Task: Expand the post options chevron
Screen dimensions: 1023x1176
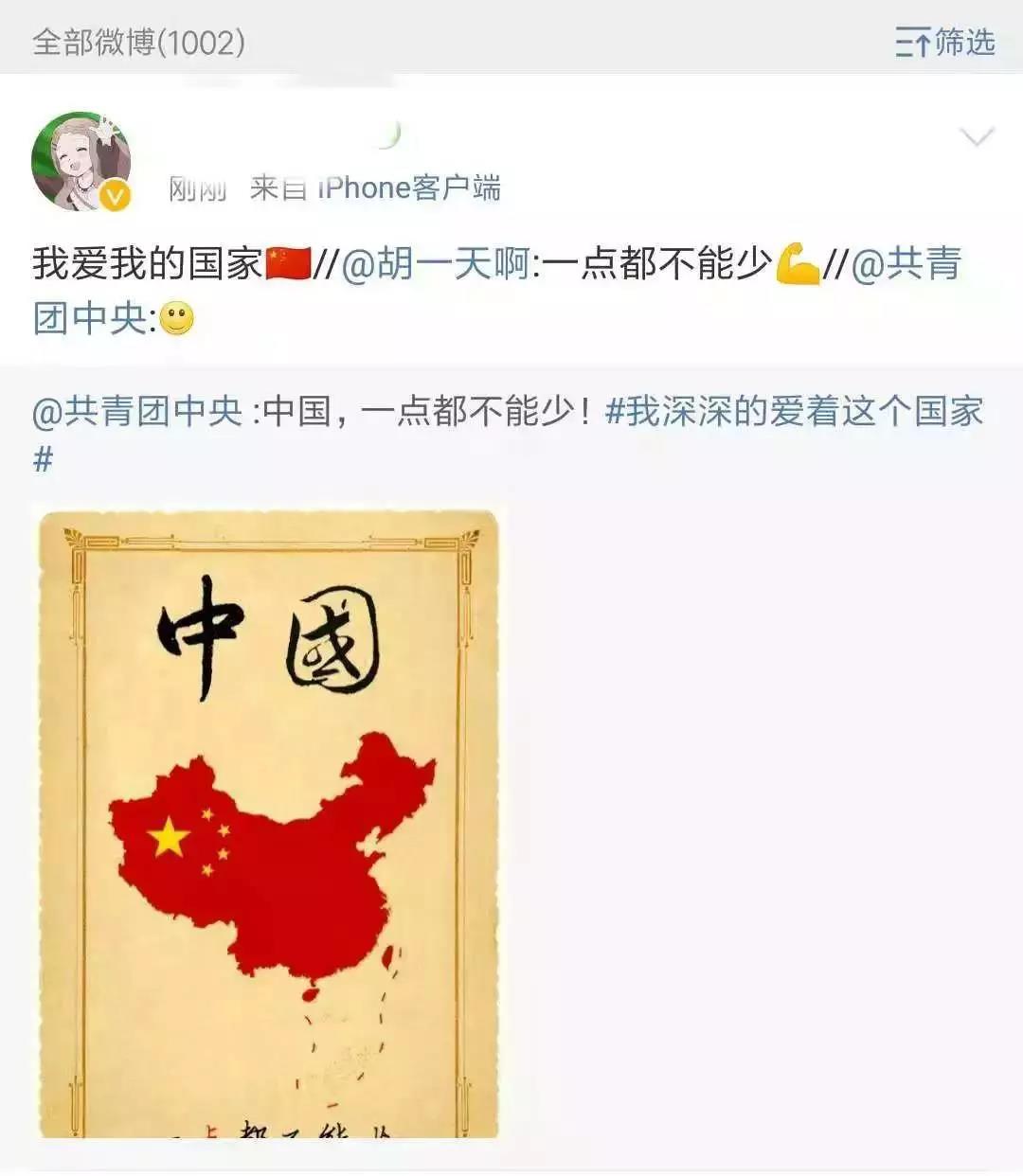Action: [x=976, y=138]
